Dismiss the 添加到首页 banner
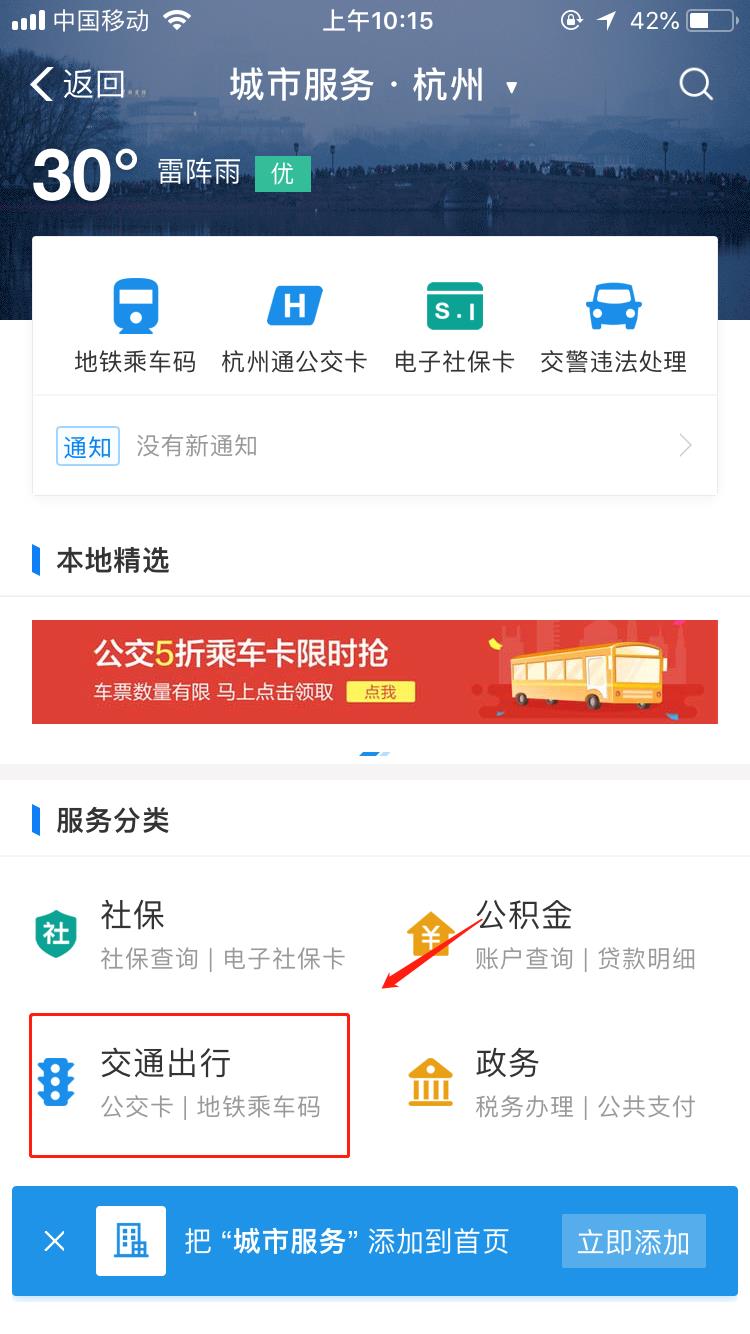 pos(55,1241)
